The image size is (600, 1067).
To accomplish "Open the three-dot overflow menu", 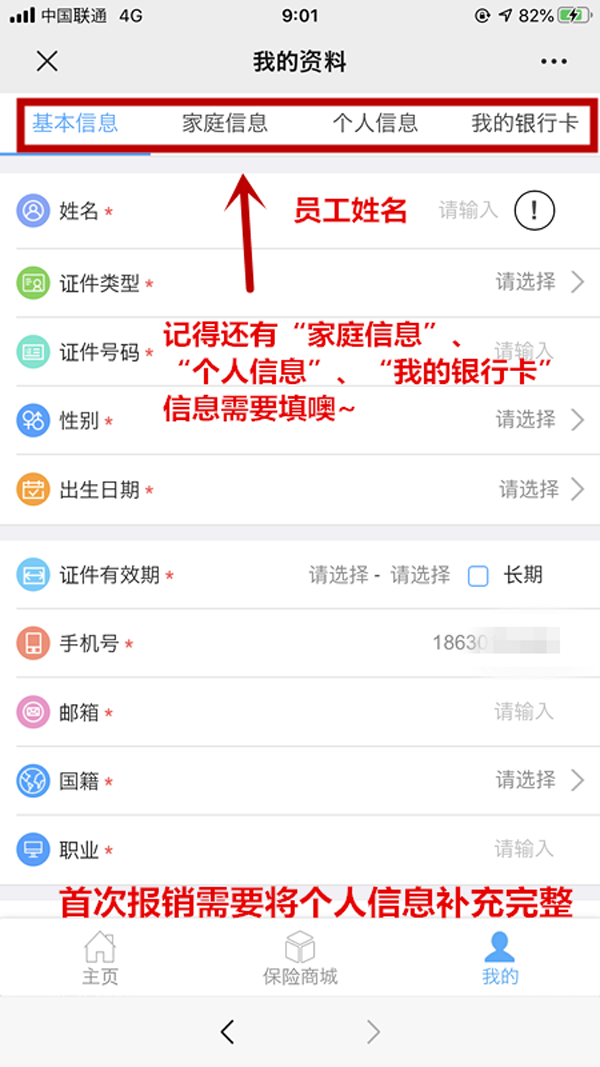I will [553, 62].
